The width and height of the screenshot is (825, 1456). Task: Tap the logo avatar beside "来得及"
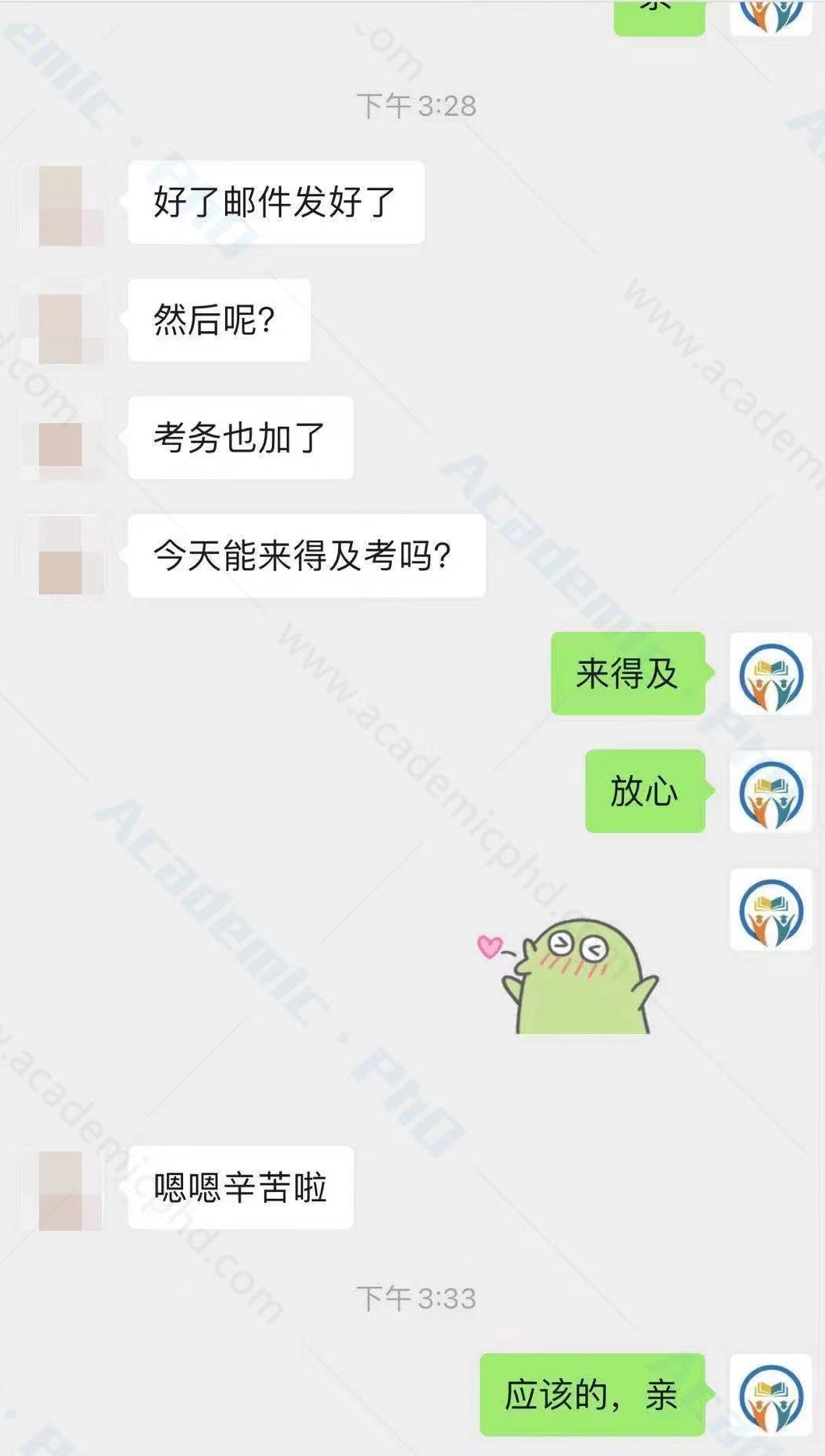[770, 675]
